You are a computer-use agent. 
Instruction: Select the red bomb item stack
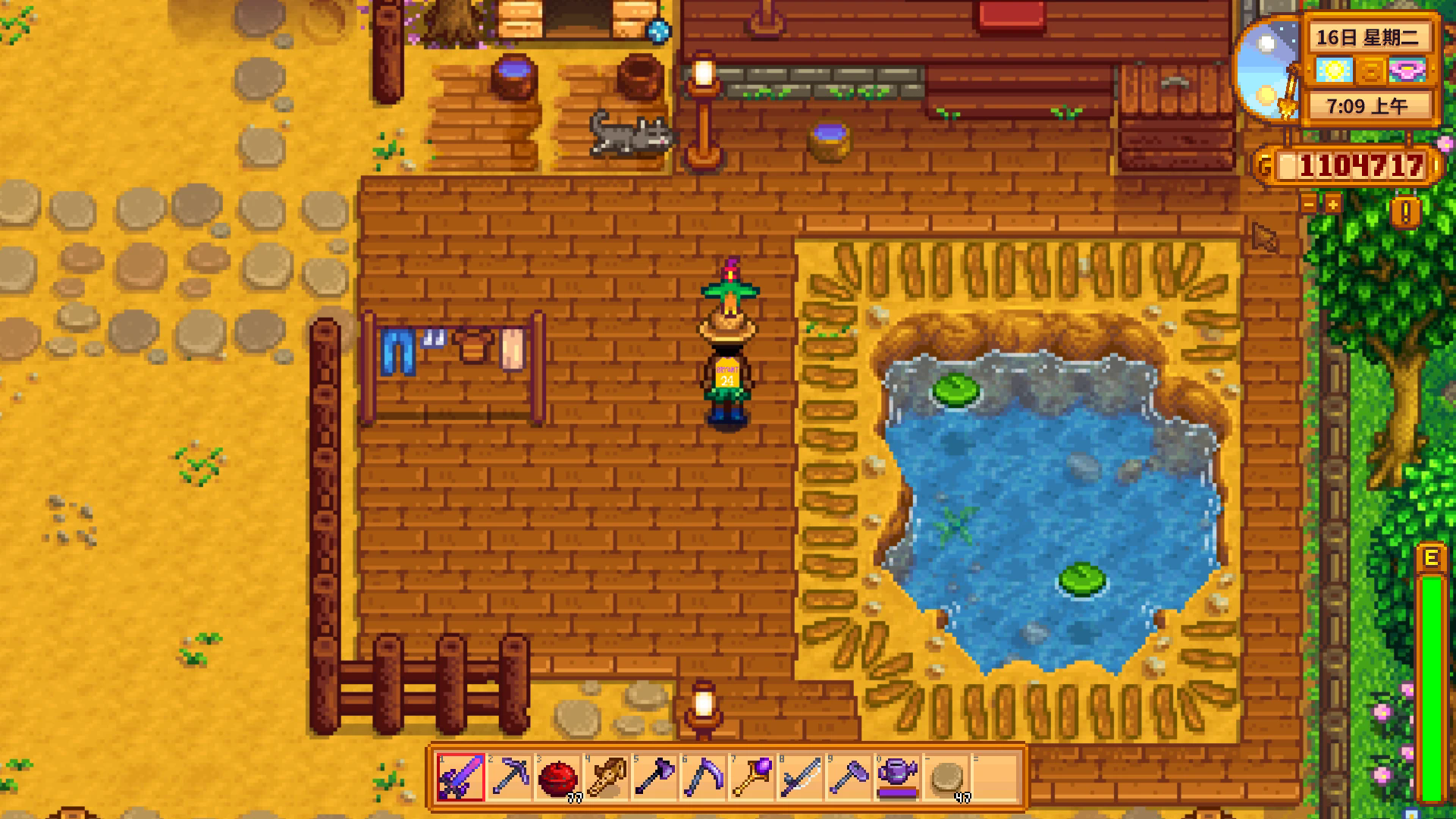(558, 777)
